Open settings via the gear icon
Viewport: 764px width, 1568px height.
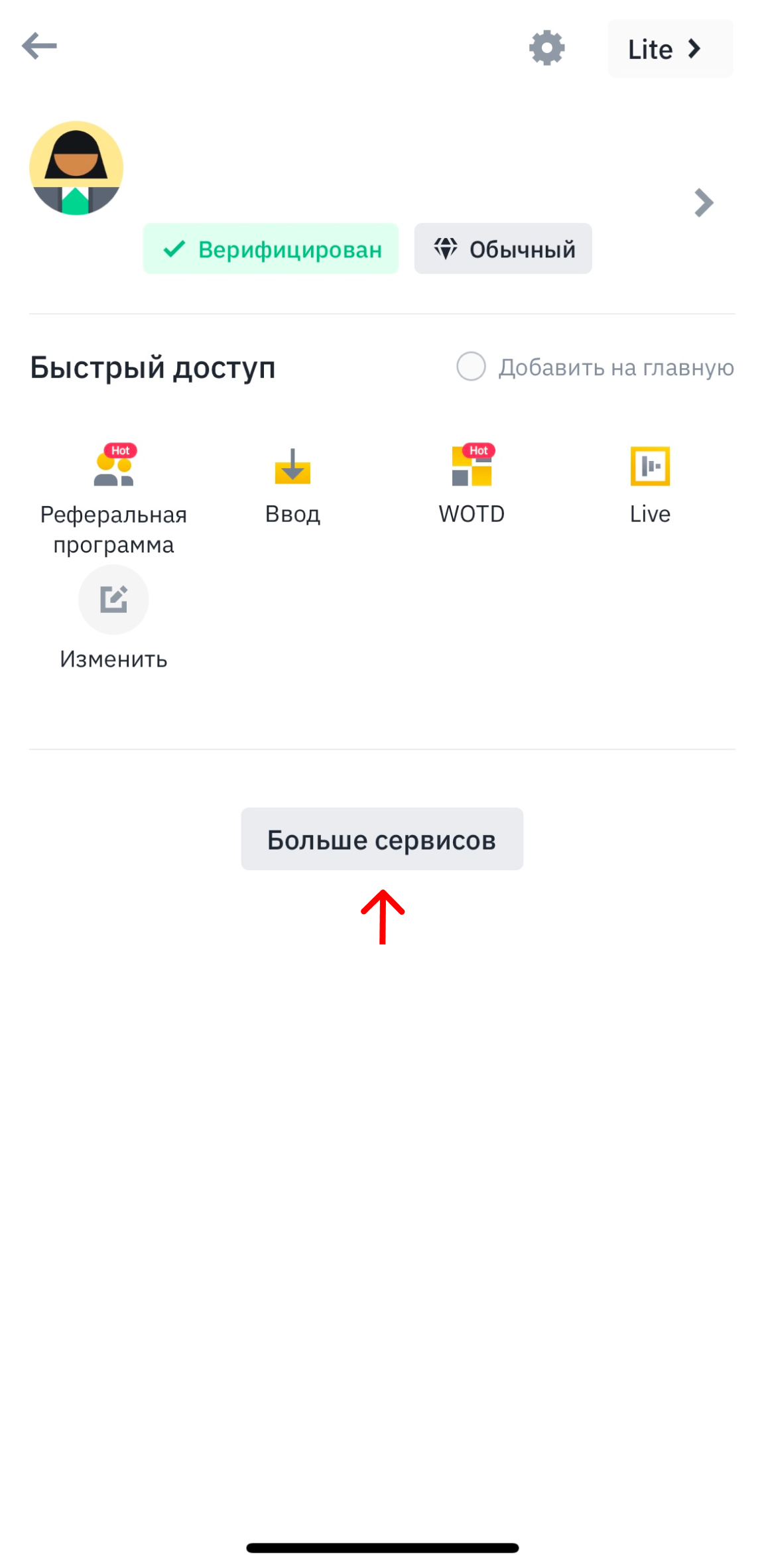(x=546, y=48)
